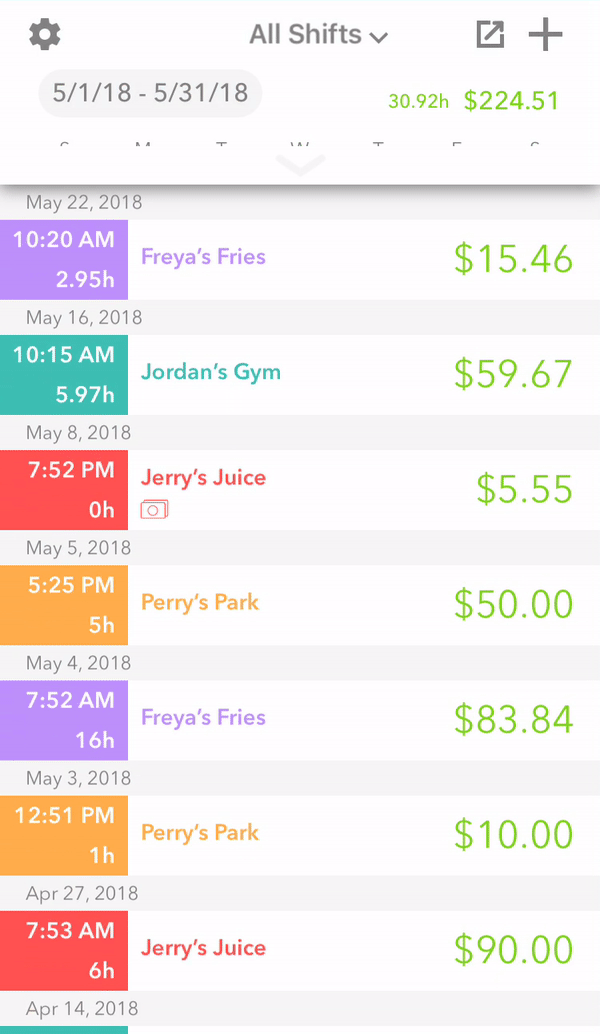Open the settings gear
Viewport: 600px width, 1034px height.
coord(45,34)
